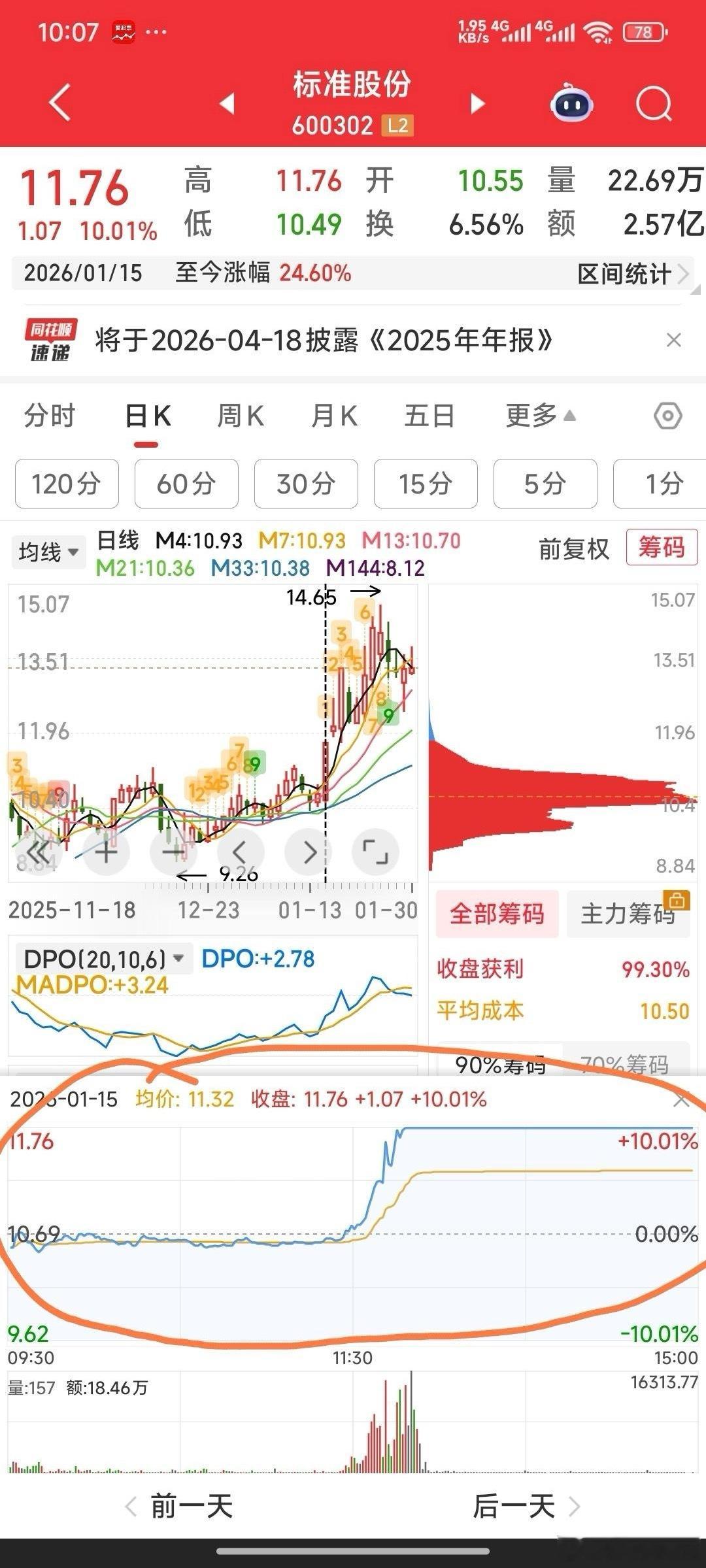Expand the 更多 chart options
Screen dimensions: 706x1568
(x=539, y=416)
